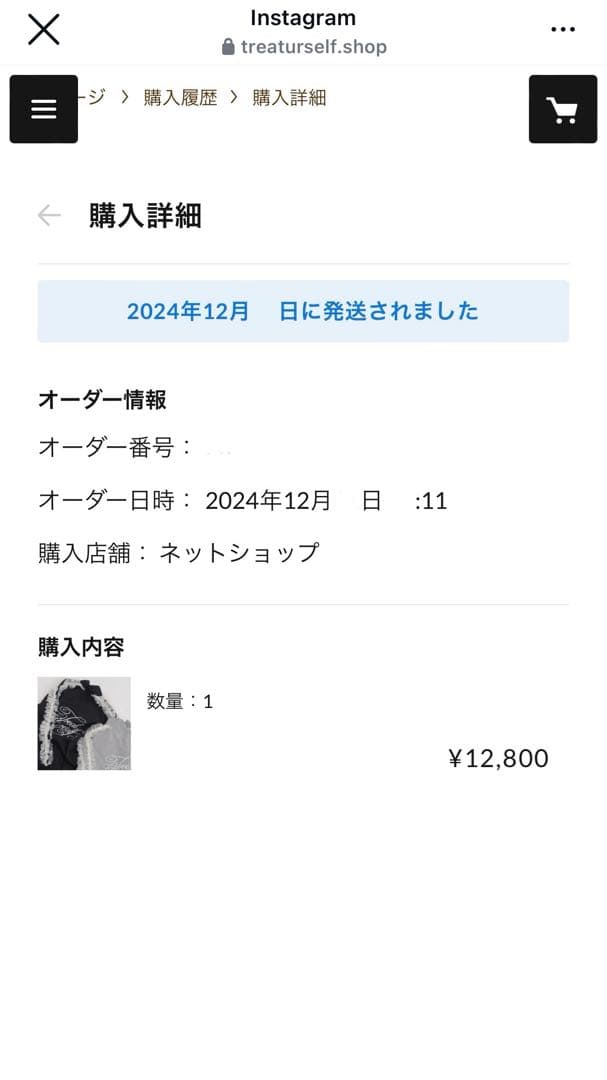Screen dimensions: 607x1080
Task: Close the Instagram in-app browser
Action: 44,30
